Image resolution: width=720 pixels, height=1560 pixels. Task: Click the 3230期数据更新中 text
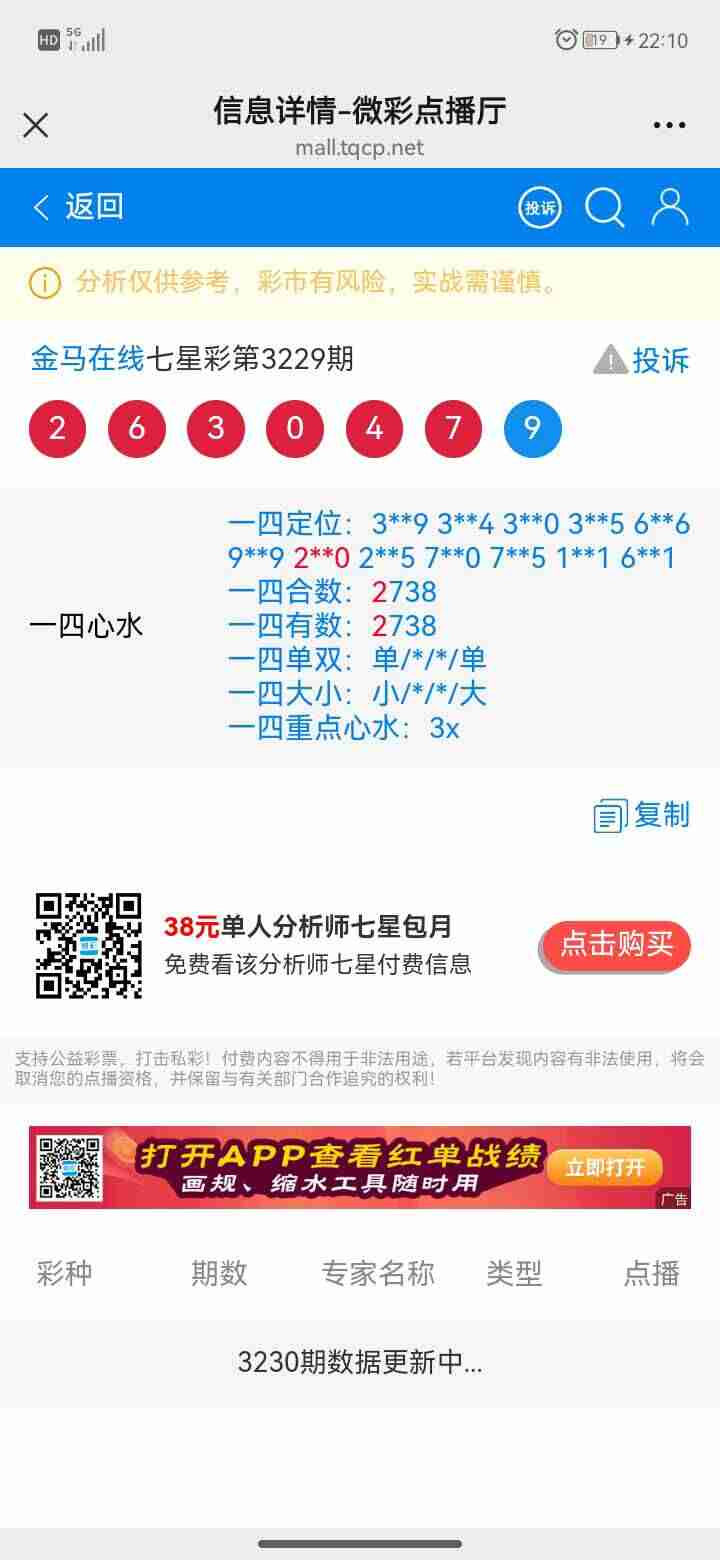(x=360, y=1362)
